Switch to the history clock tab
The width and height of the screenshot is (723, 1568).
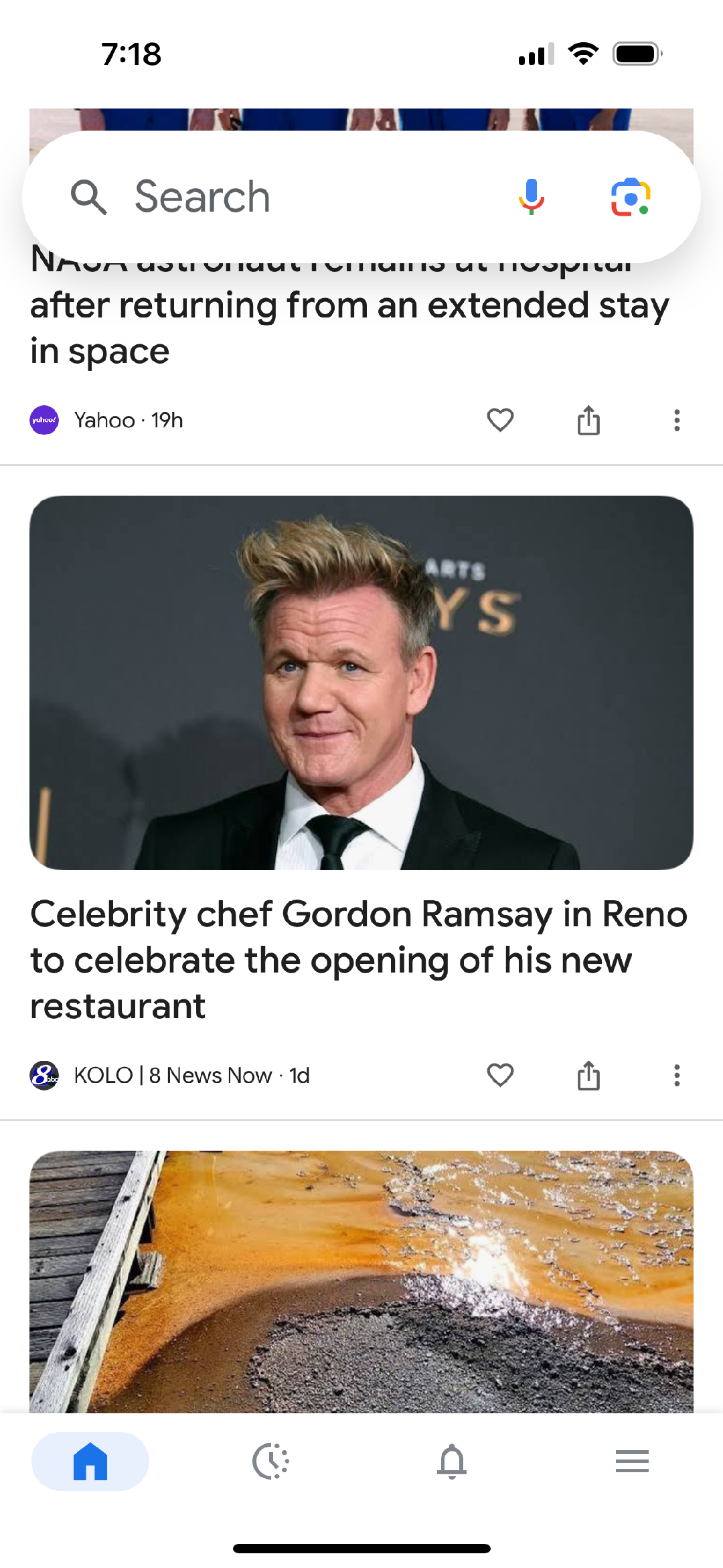click(271, 1461)
